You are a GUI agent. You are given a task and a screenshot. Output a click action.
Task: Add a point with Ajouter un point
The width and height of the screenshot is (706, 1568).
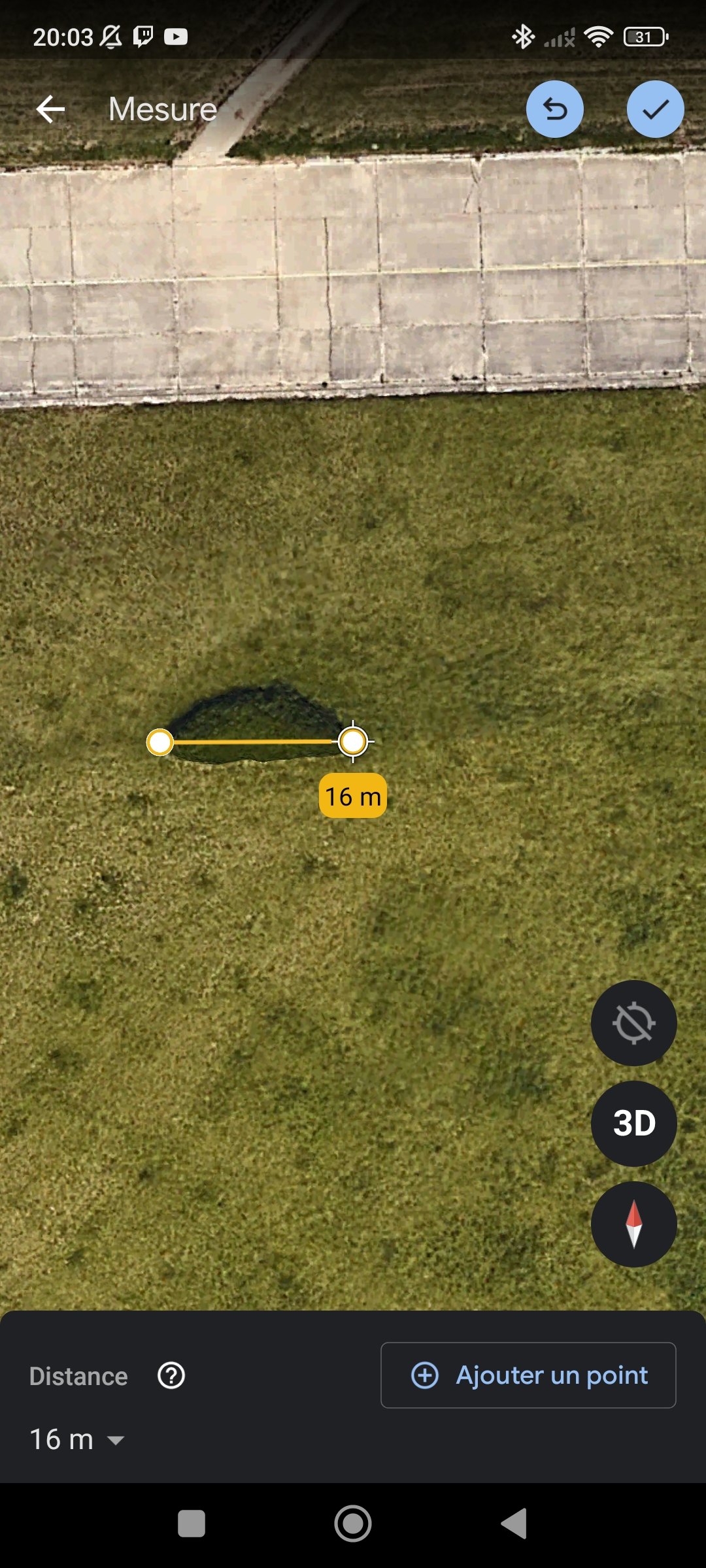[528, 1375]
